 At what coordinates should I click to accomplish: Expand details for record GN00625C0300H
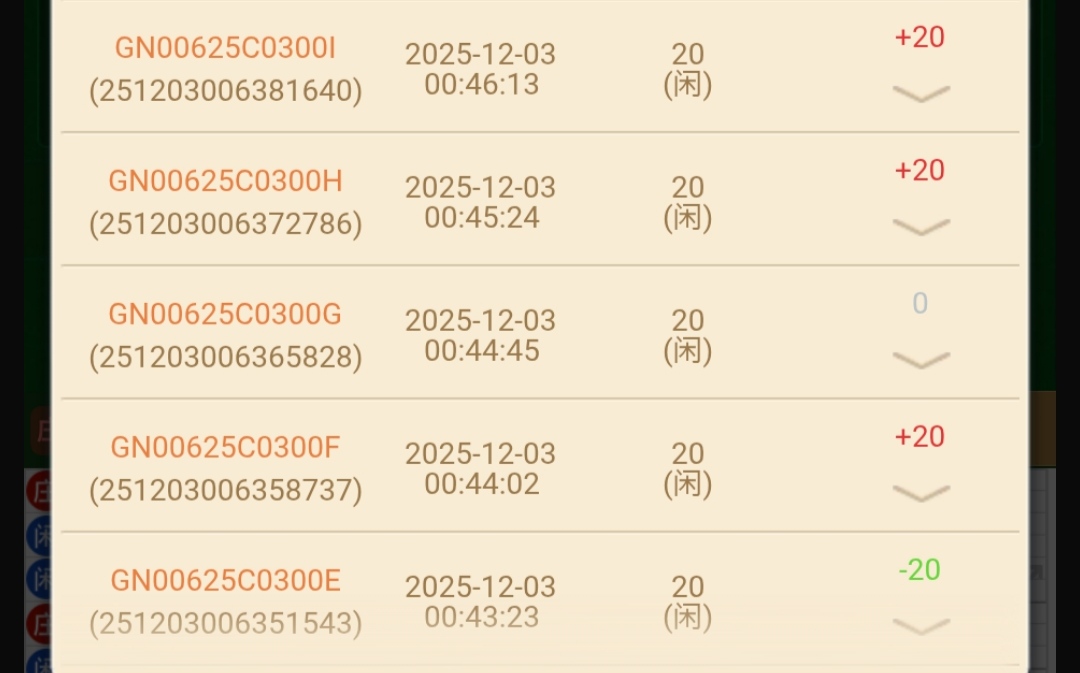pos(920,227)
